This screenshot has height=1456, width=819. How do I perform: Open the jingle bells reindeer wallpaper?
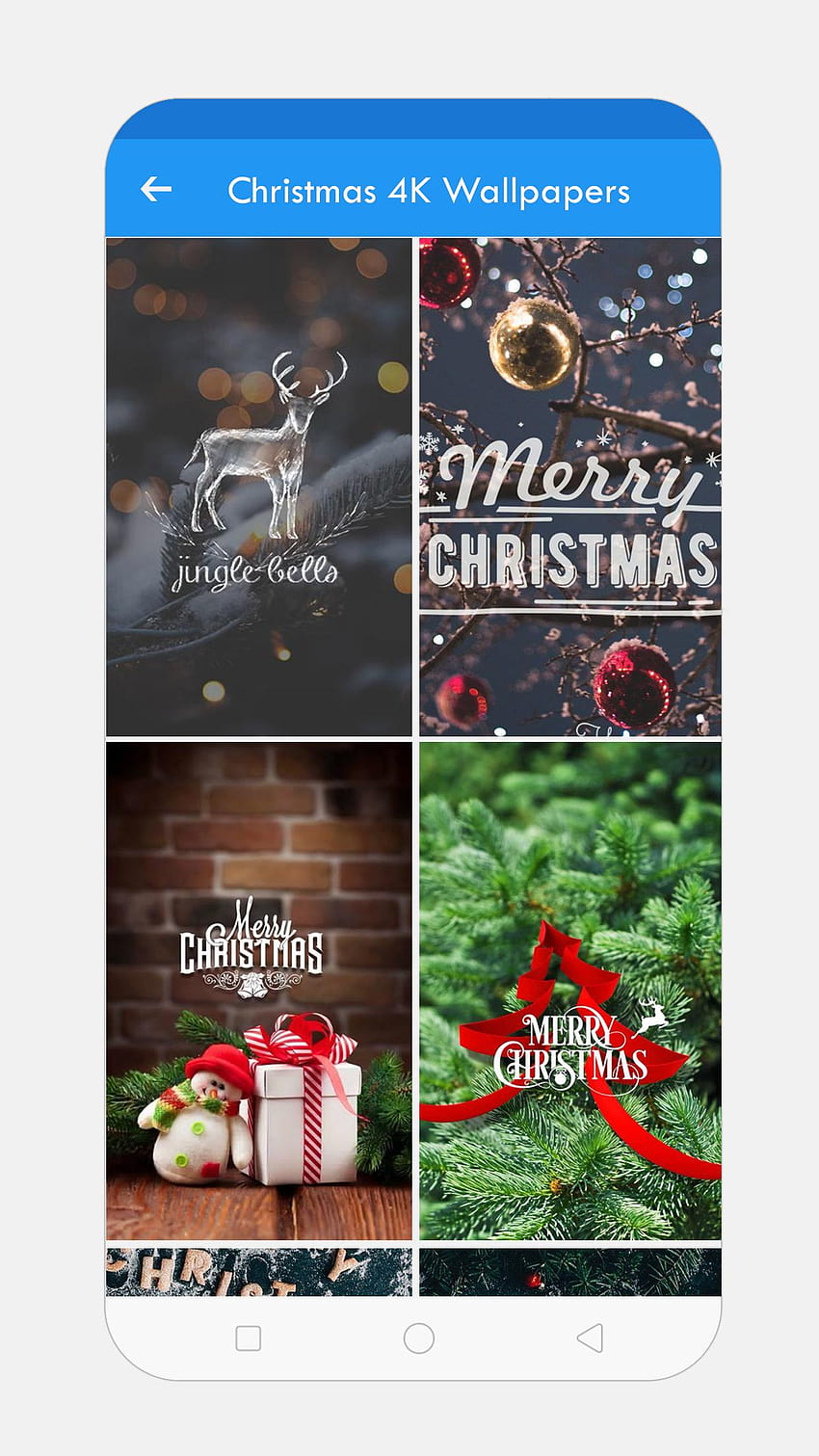[x=259, y=488]
